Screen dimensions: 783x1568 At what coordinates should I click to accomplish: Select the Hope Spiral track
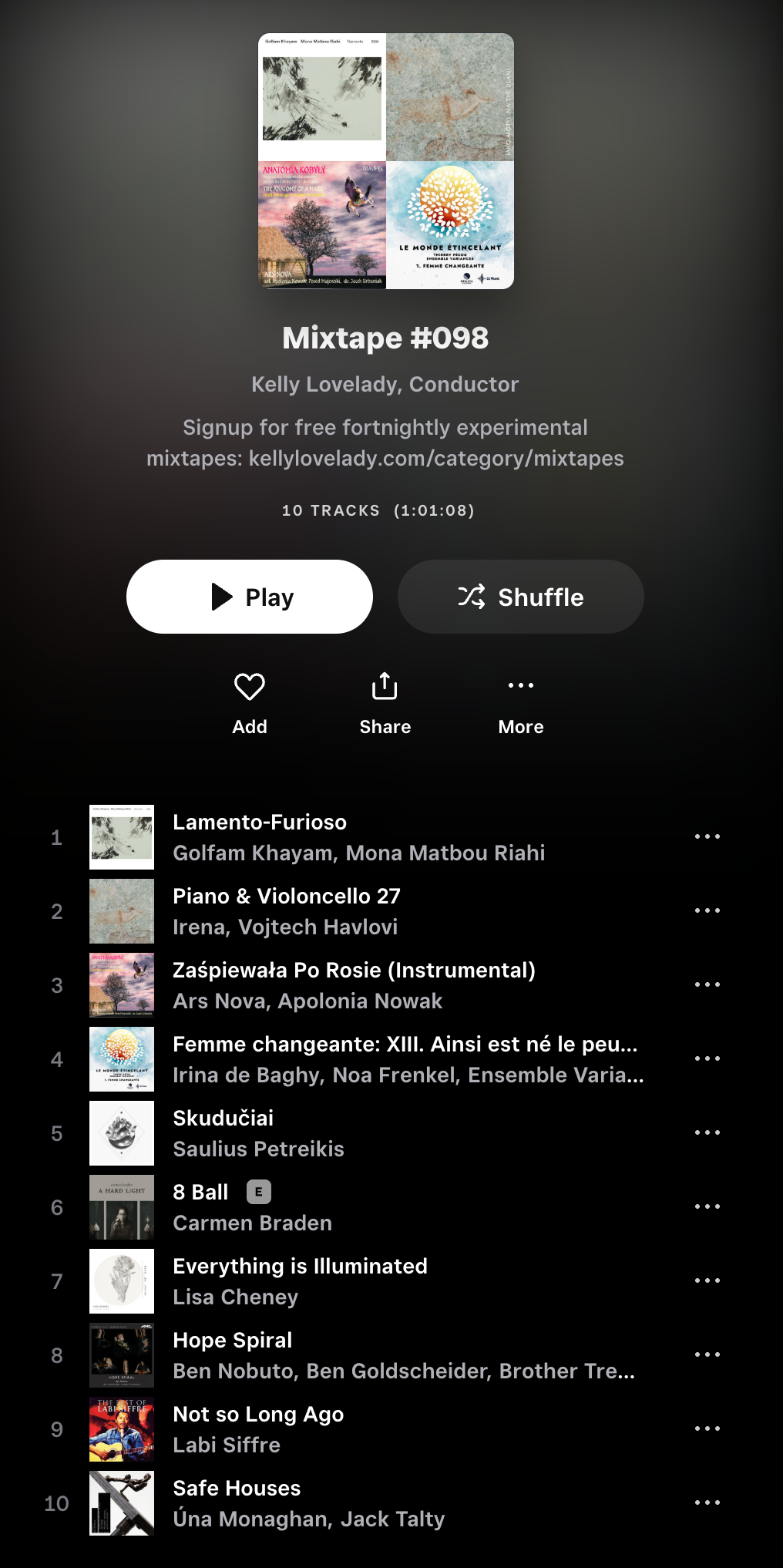(x=232, y=1341)
